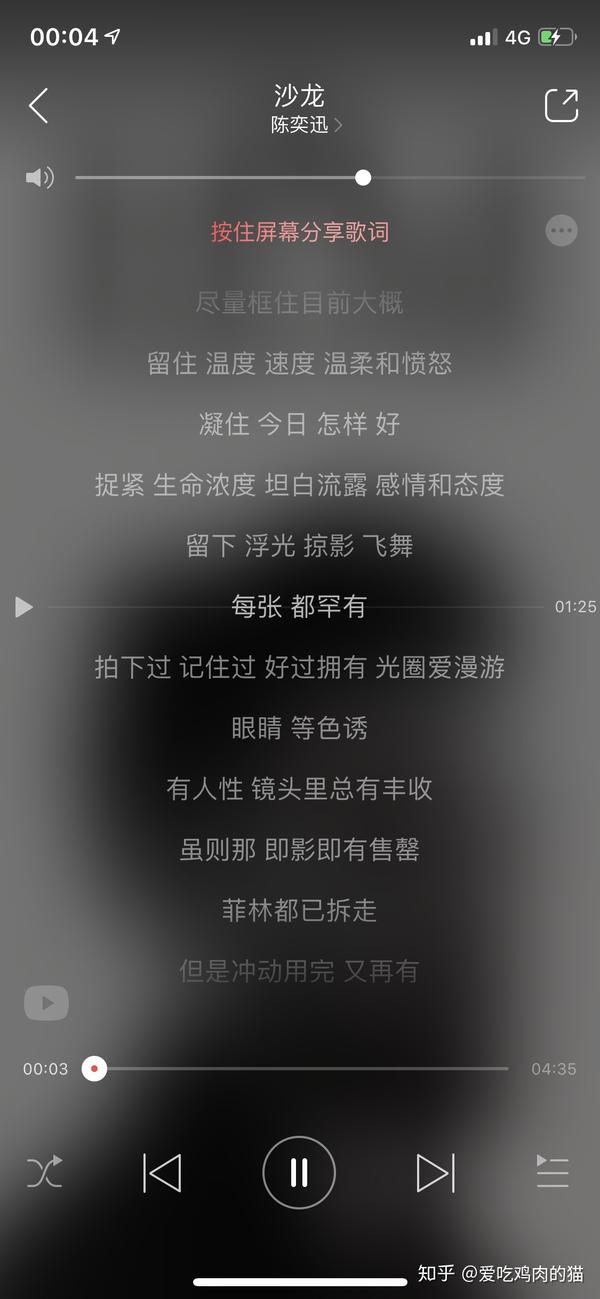Skip to the previous track
This screenshot has width=600, height=1299.
[162, 1172]
